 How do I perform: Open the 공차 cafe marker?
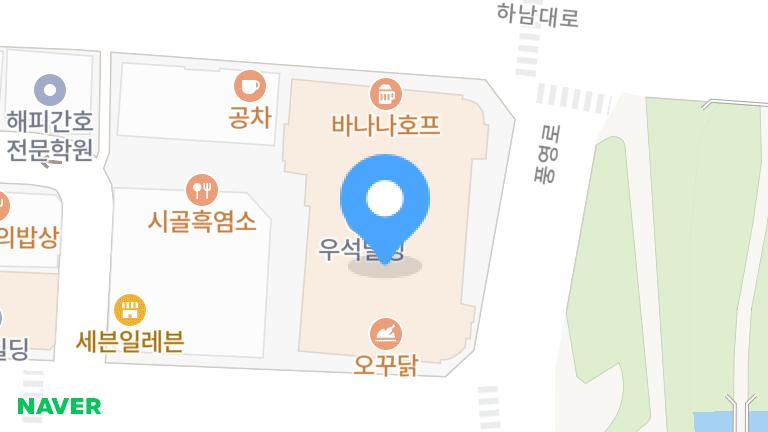249,84
